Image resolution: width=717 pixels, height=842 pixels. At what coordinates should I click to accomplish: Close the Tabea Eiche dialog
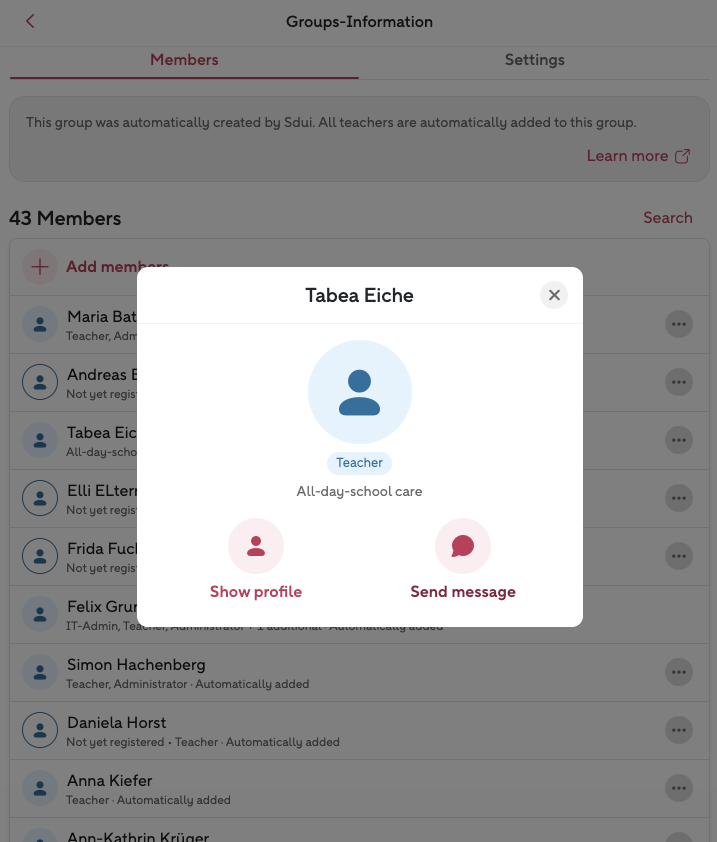pyautogui.click(x=554, y=295)
